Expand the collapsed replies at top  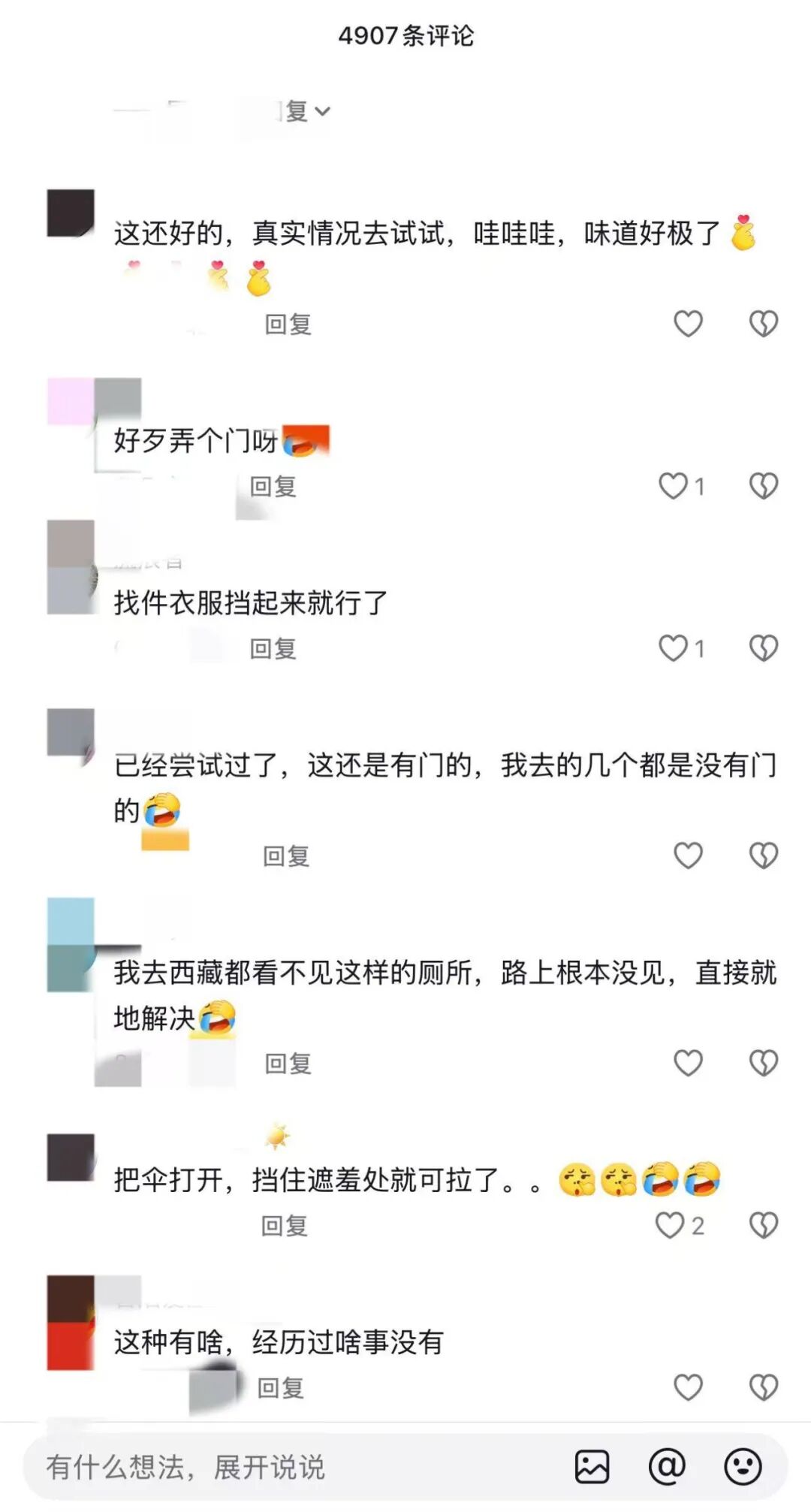point(306,111)
